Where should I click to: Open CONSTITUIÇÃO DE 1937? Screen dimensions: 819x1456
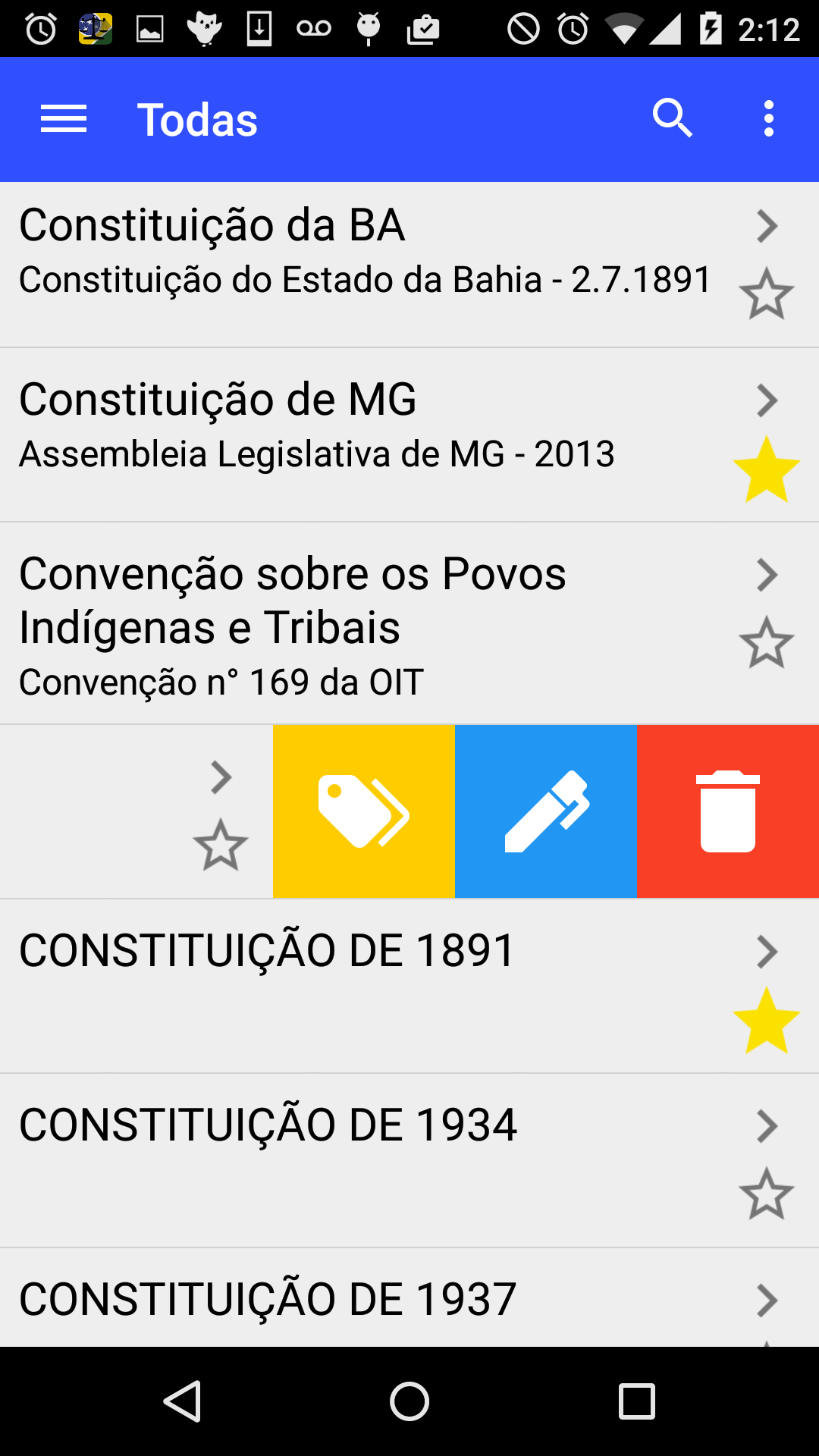click(364, 1300)
